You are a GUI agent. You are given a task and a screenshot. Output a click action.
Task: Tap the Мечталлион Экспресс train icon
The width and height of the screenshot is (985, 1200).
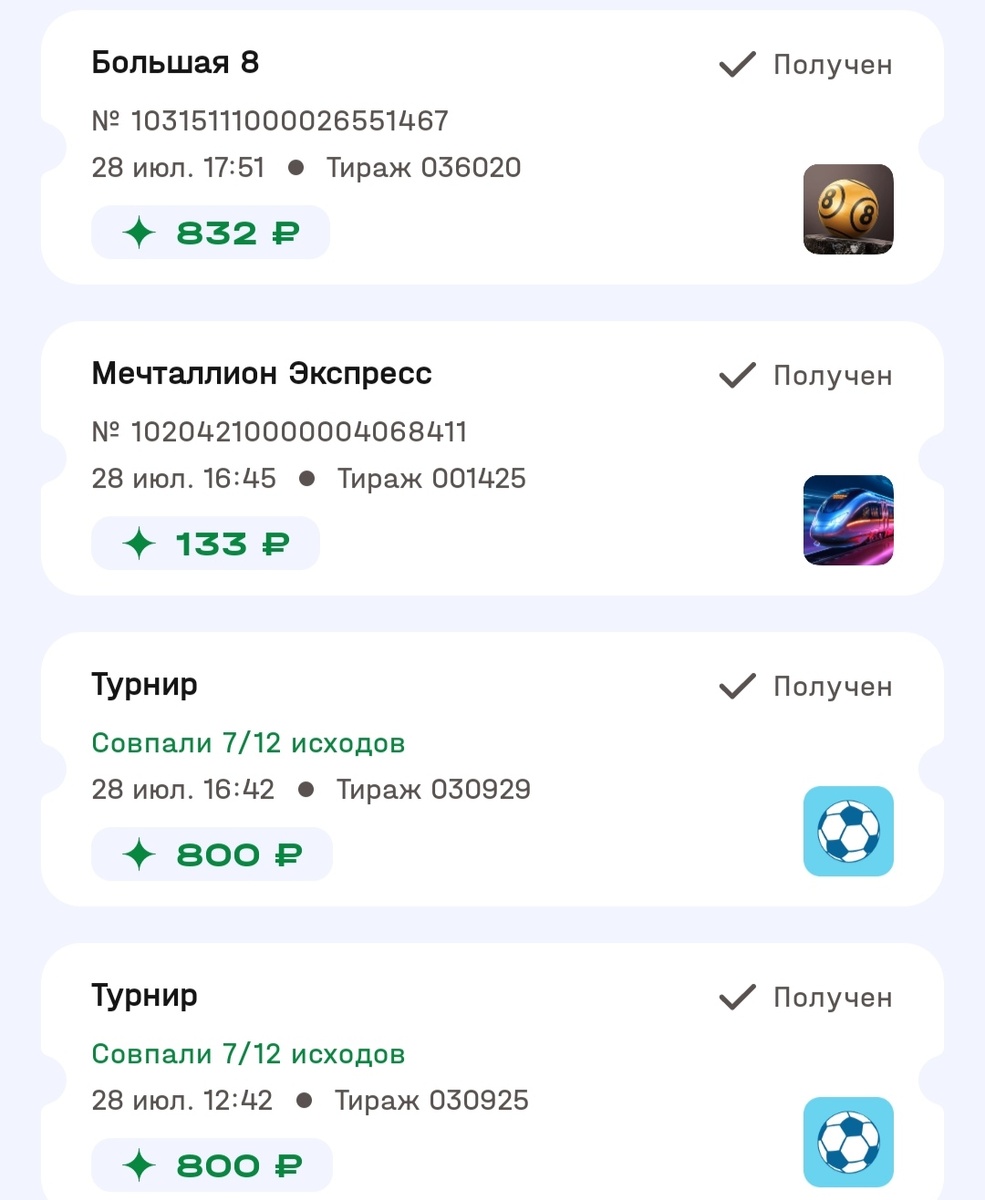tap(848, 520)
